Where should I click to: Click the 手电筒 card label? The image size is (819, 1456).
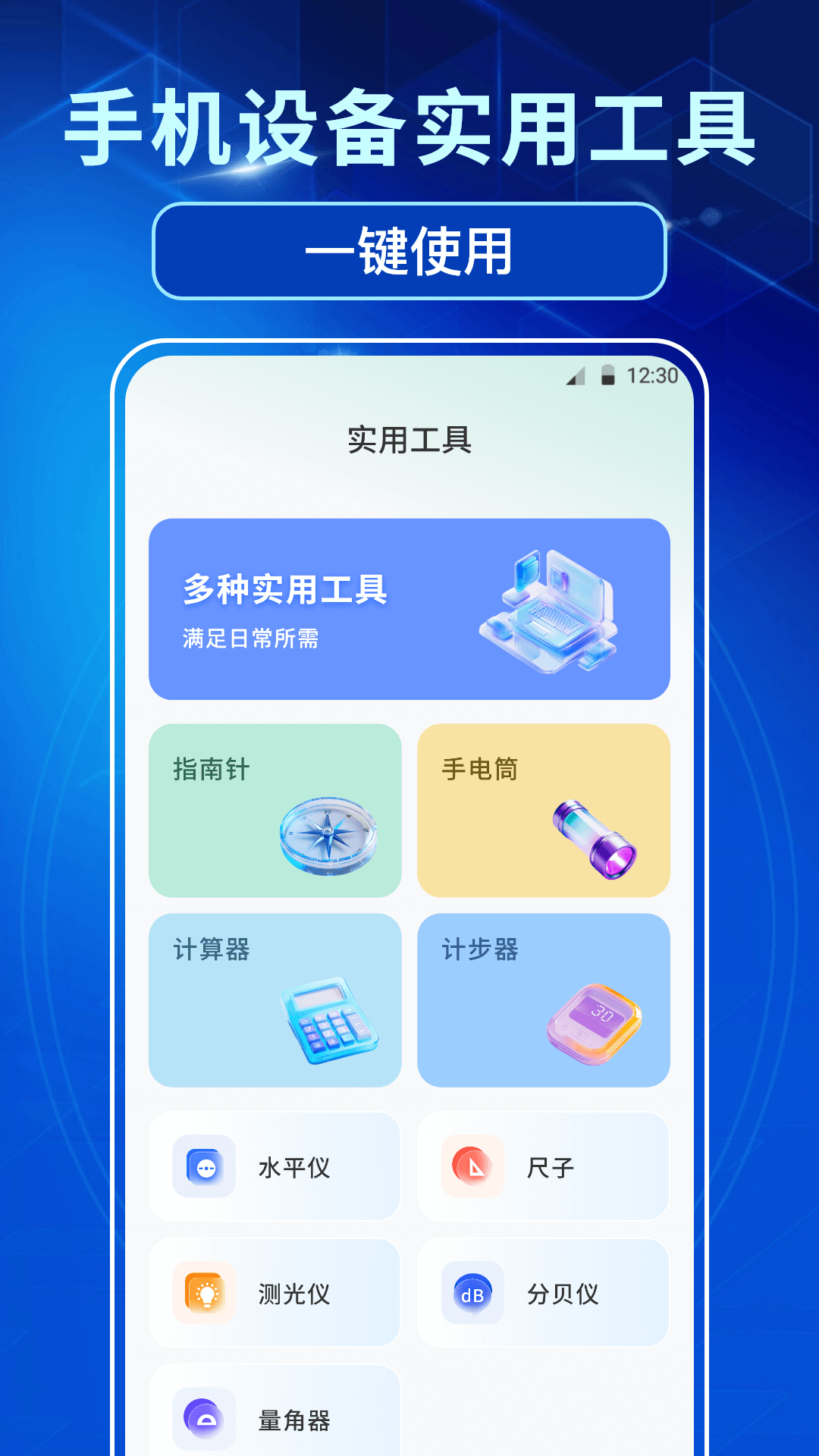tap(481, 768)
